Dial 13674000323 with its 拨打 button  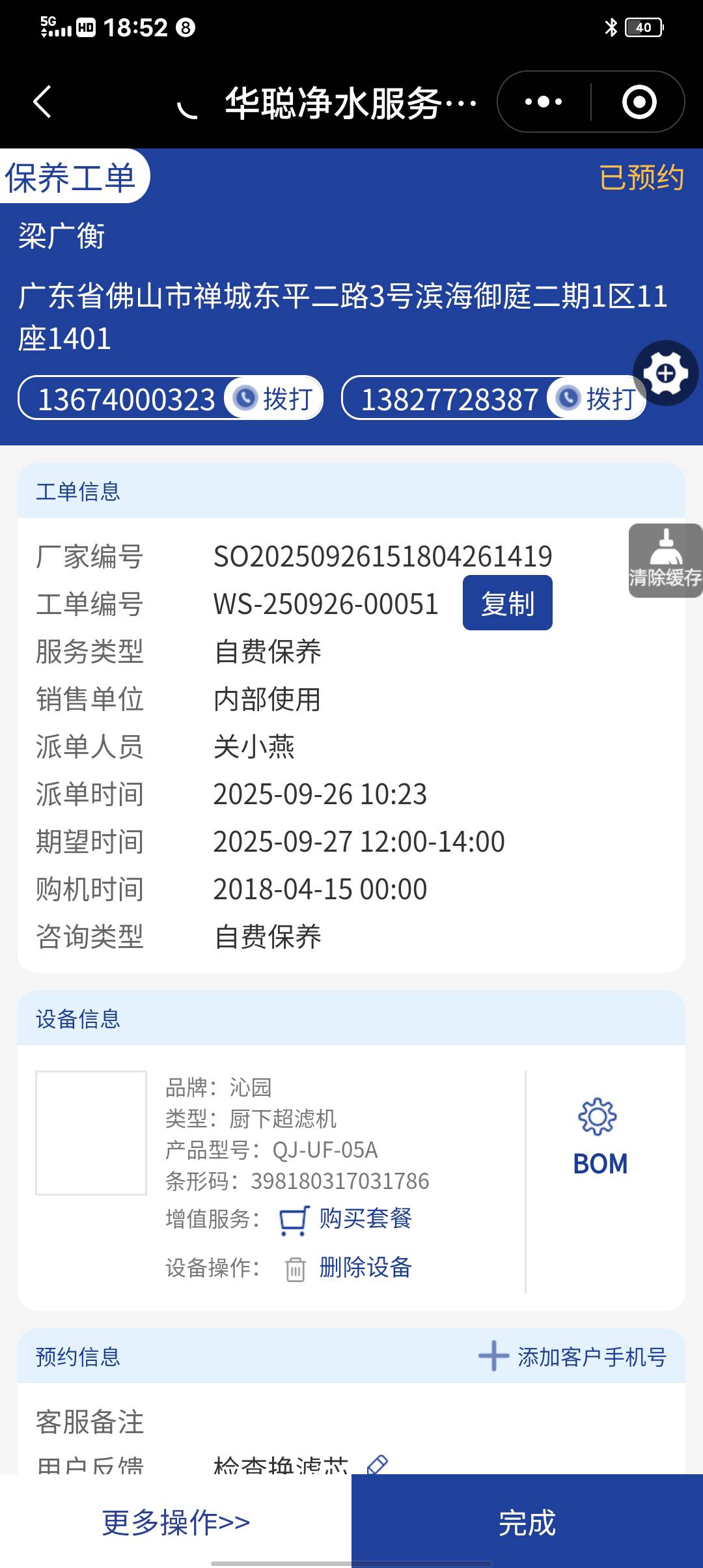pos(274,399)
